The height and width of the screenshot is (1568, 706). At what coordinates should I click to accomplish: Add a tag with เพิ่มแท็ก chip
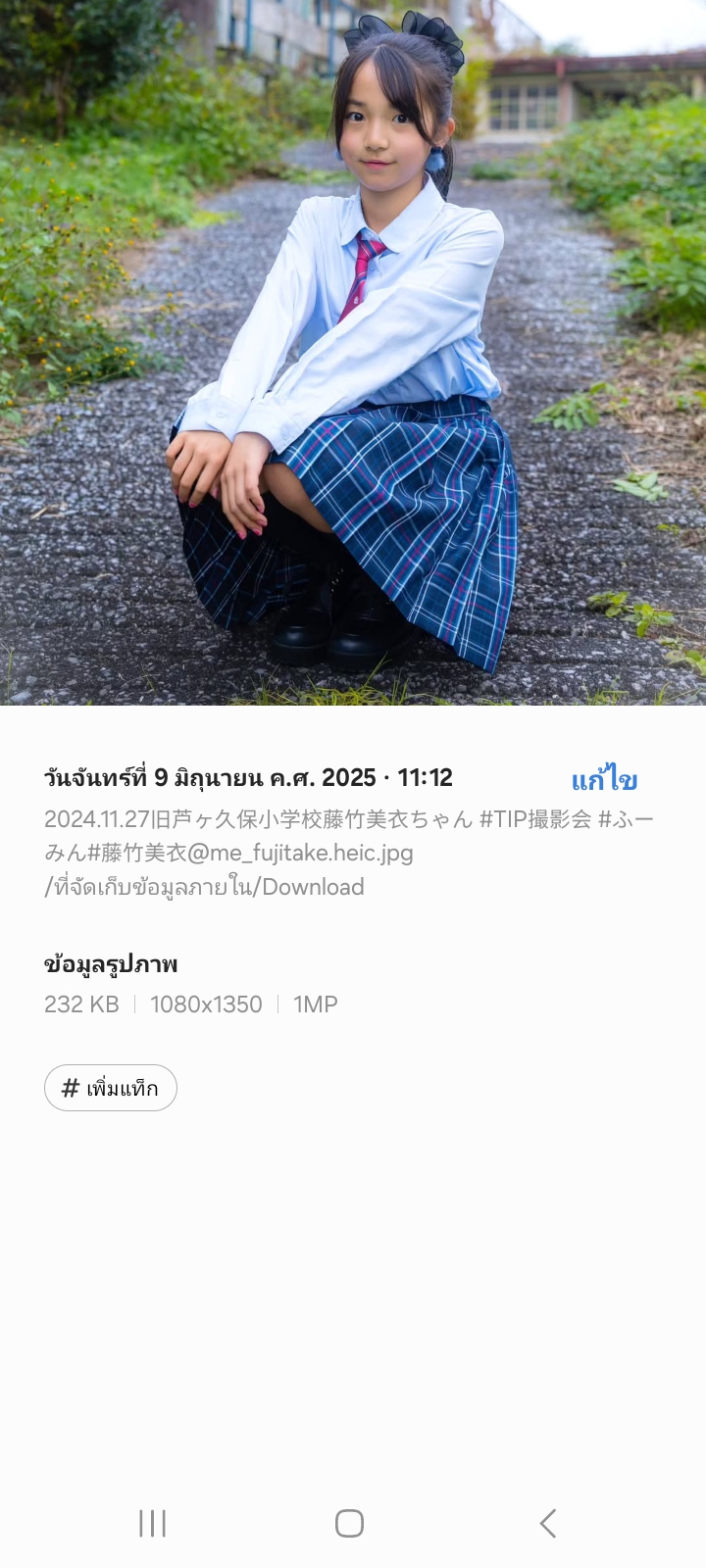111,1088
